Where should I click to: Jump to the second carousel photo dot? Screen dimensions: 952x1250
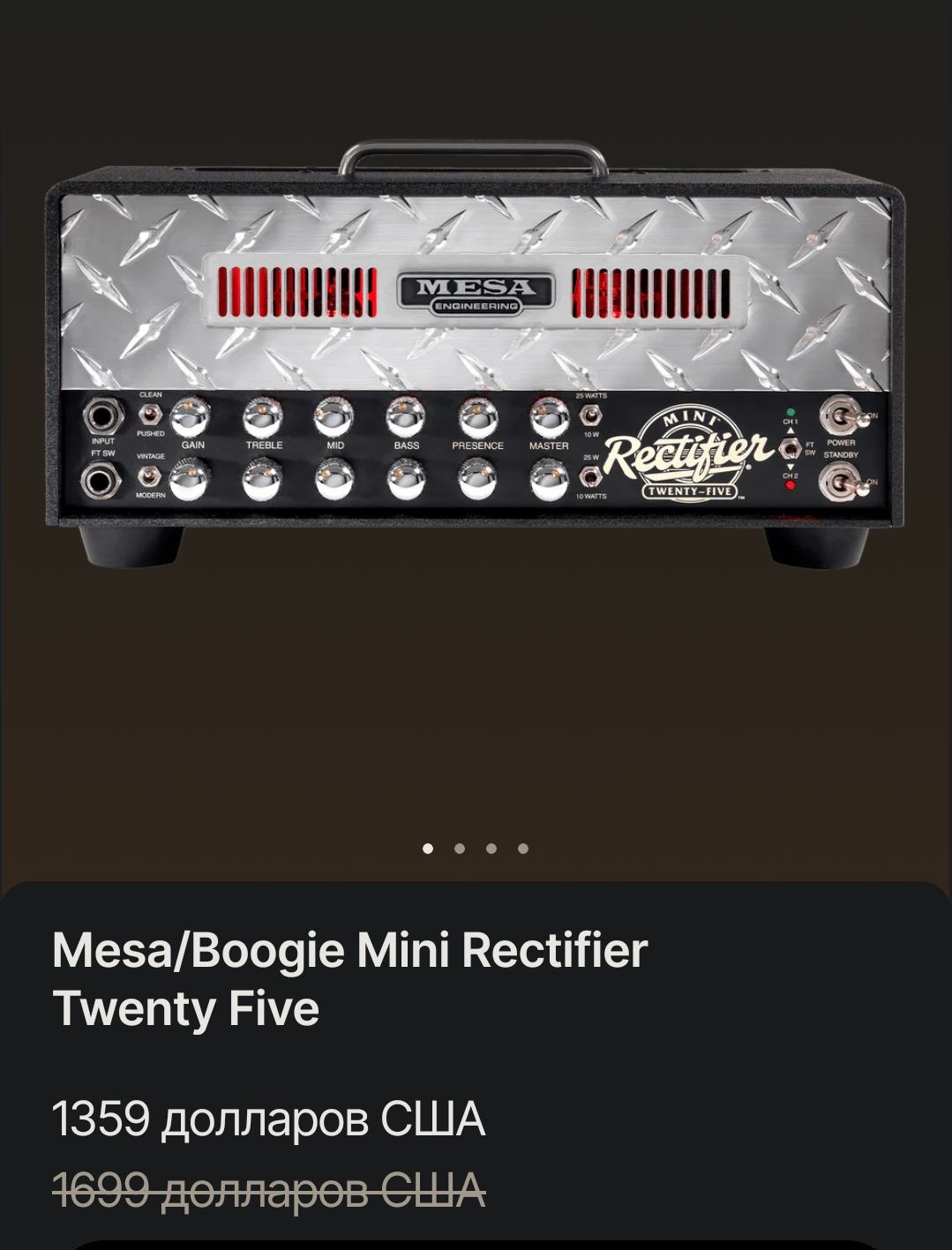[460, 849]
